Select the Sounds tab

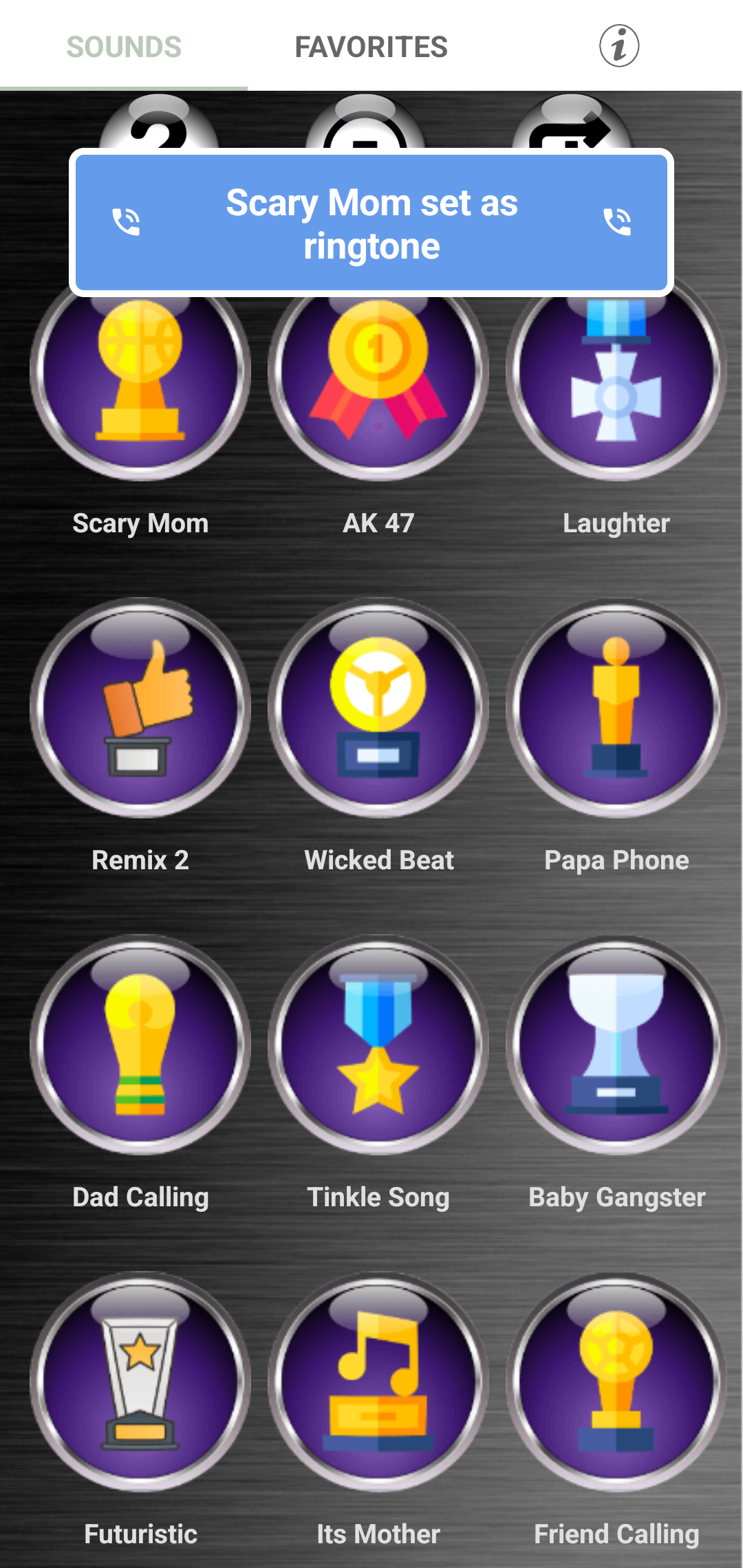(x=124, y=47)
